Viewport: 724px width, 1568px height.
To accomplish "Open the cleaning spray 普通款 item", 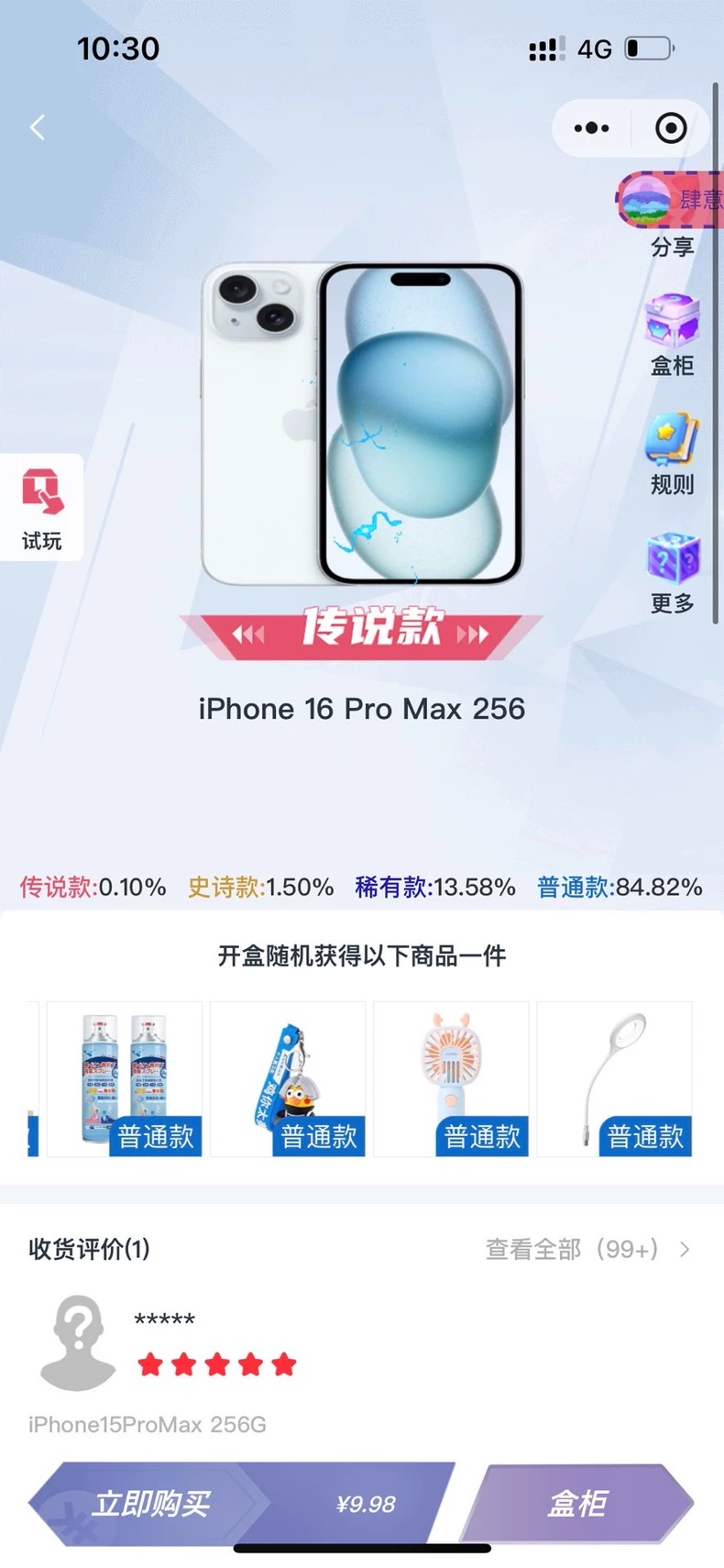I will tap(125, 1079).
